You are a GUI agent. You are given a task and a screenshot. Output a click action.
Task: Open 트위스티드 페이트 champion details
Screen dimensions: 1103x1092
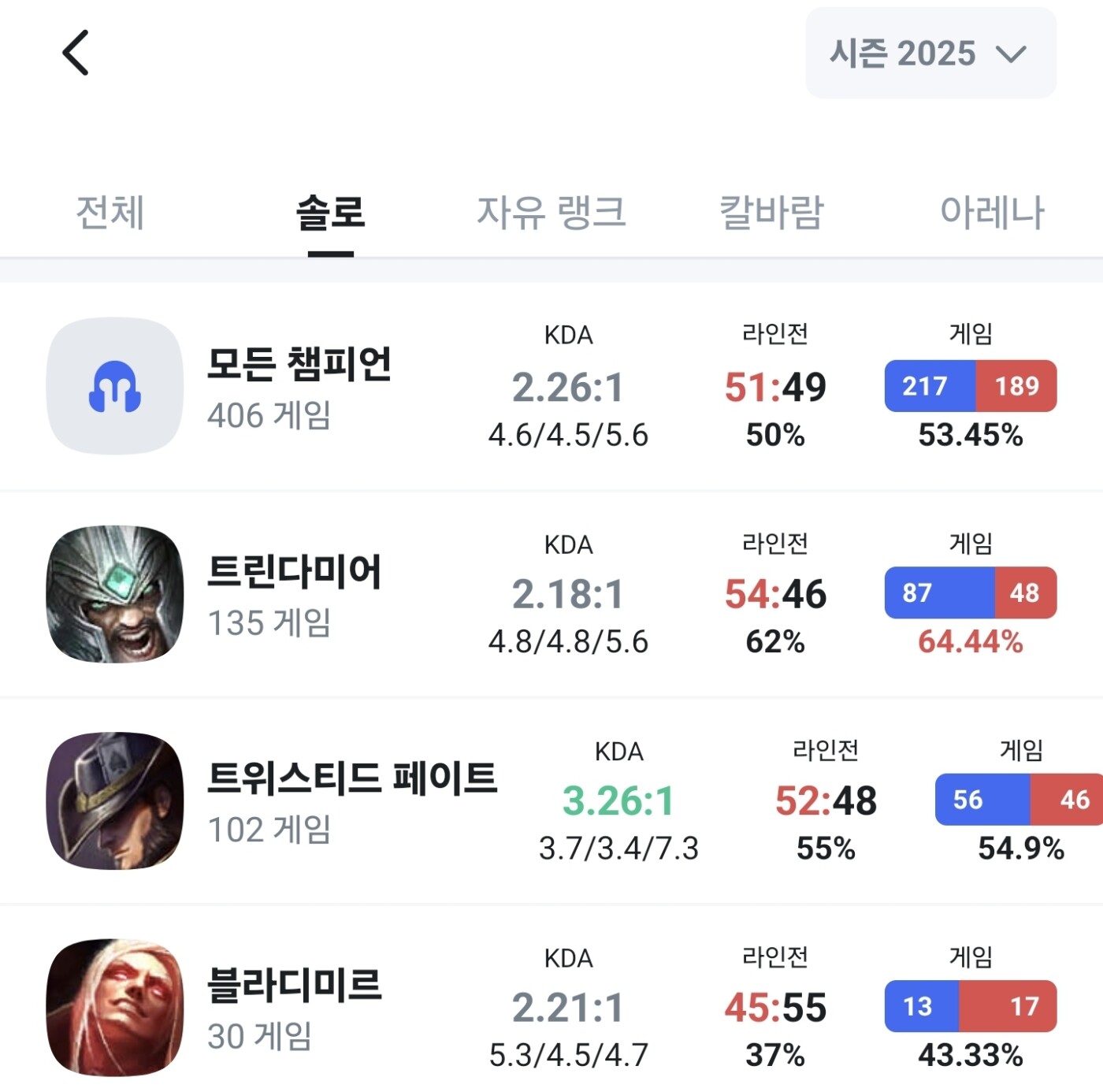click(x=351, y=800)
